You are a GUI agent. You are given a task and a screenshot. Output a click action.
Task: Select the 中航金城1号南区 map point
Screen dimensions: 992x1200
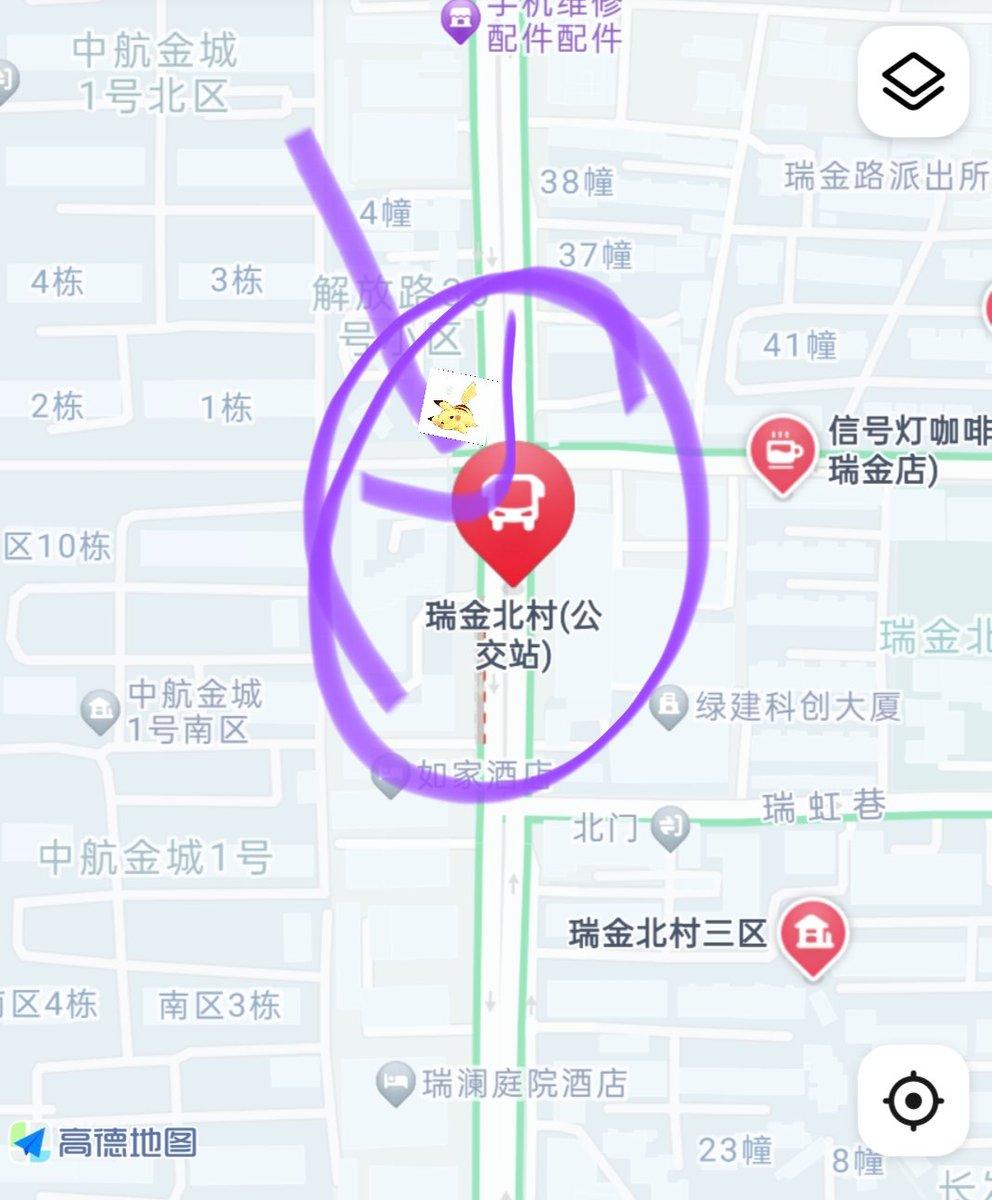(100, 710)
